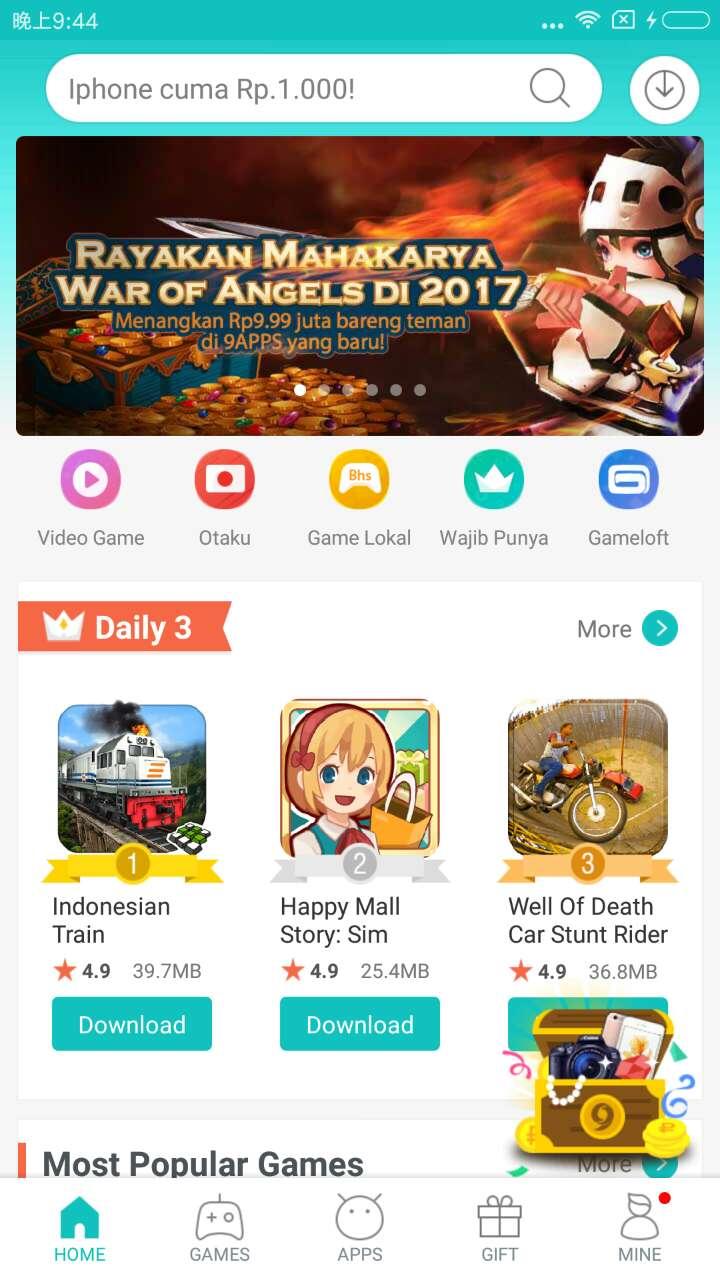Open the Game Lokal category

359,499
